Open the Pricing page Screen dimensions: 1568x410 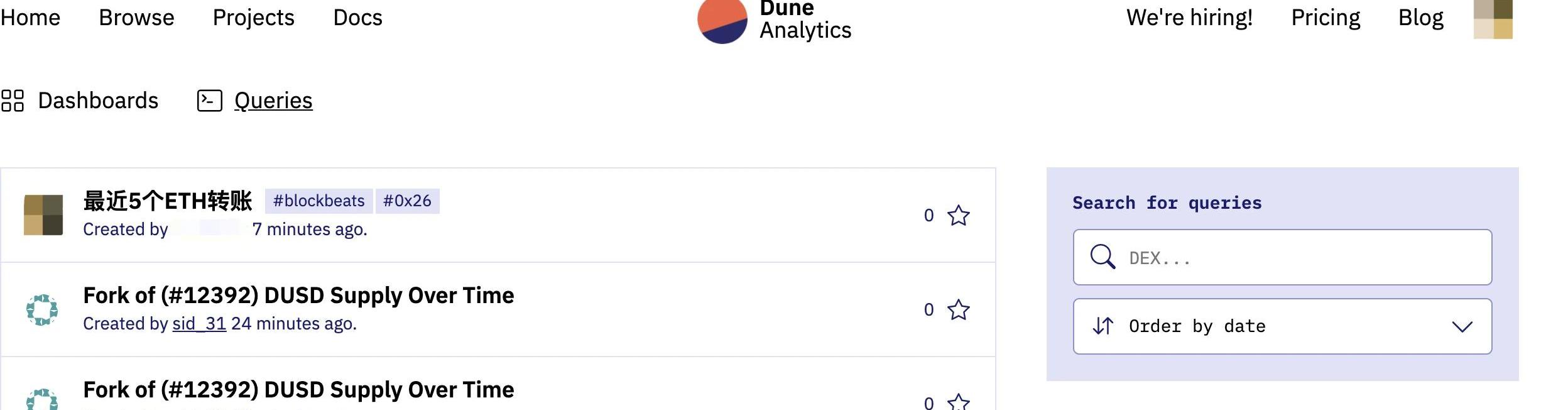1326,18
